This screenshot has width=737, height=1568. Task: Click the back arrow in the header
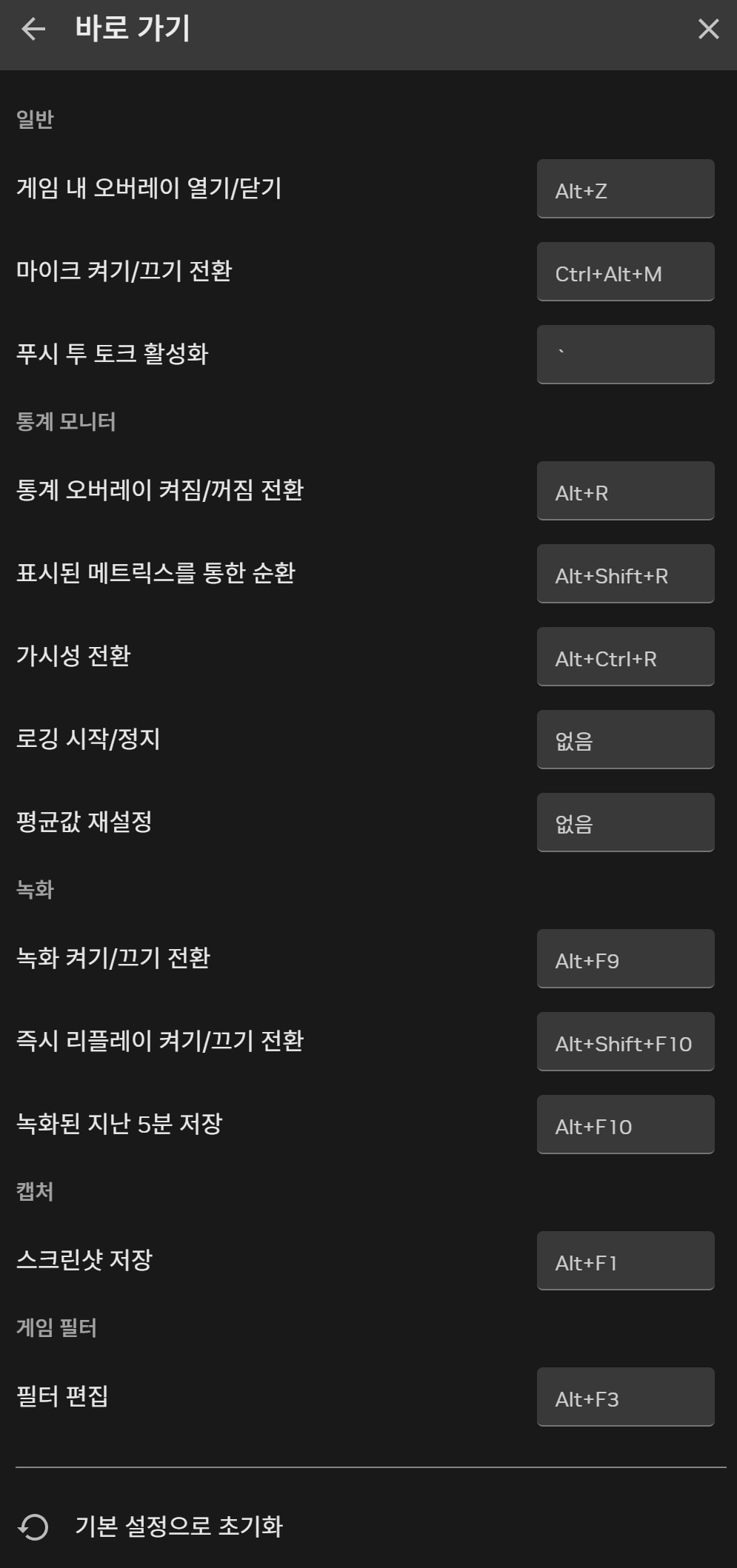33,30
